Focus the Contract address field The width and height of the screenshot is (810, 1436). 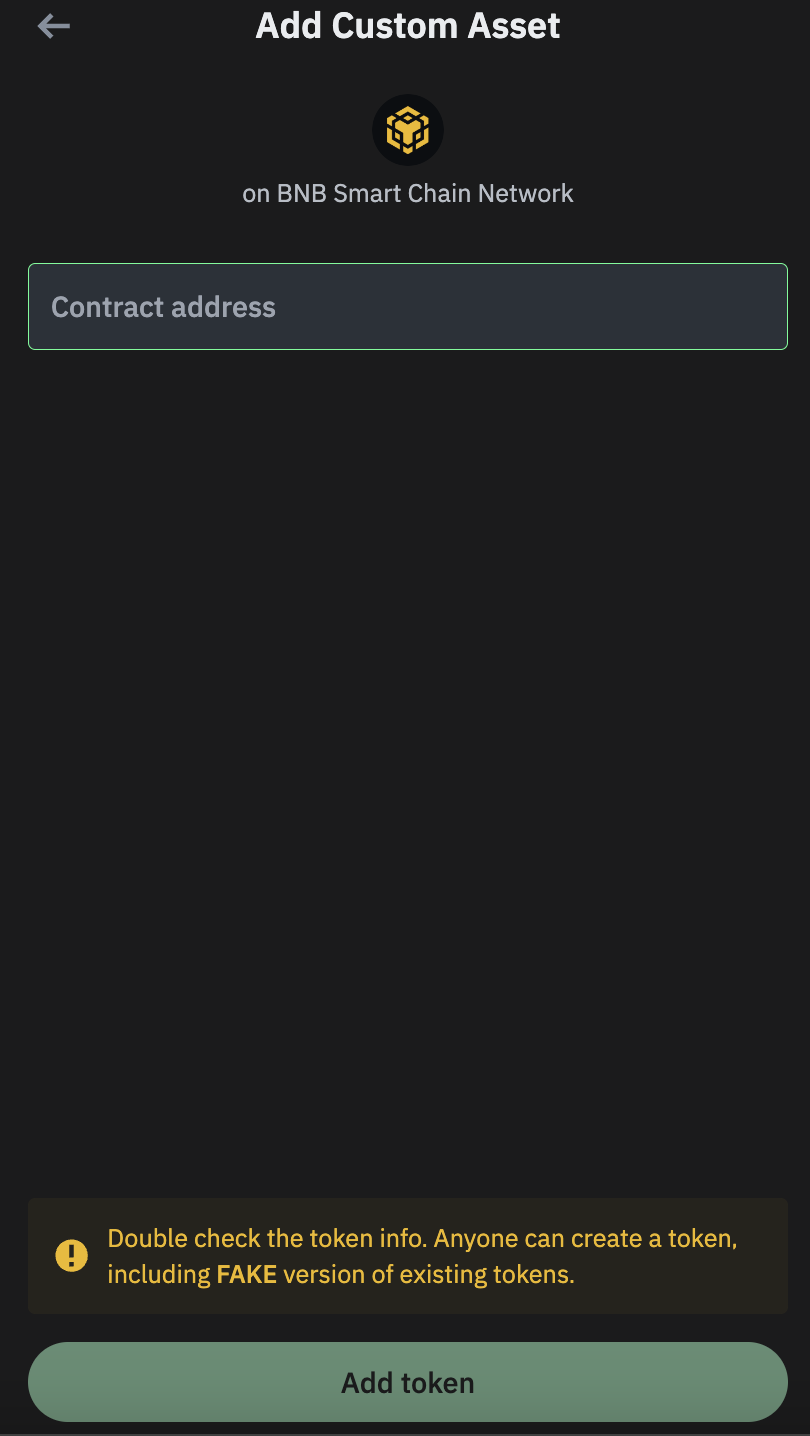pyautogui.click(x=408, y=306)
